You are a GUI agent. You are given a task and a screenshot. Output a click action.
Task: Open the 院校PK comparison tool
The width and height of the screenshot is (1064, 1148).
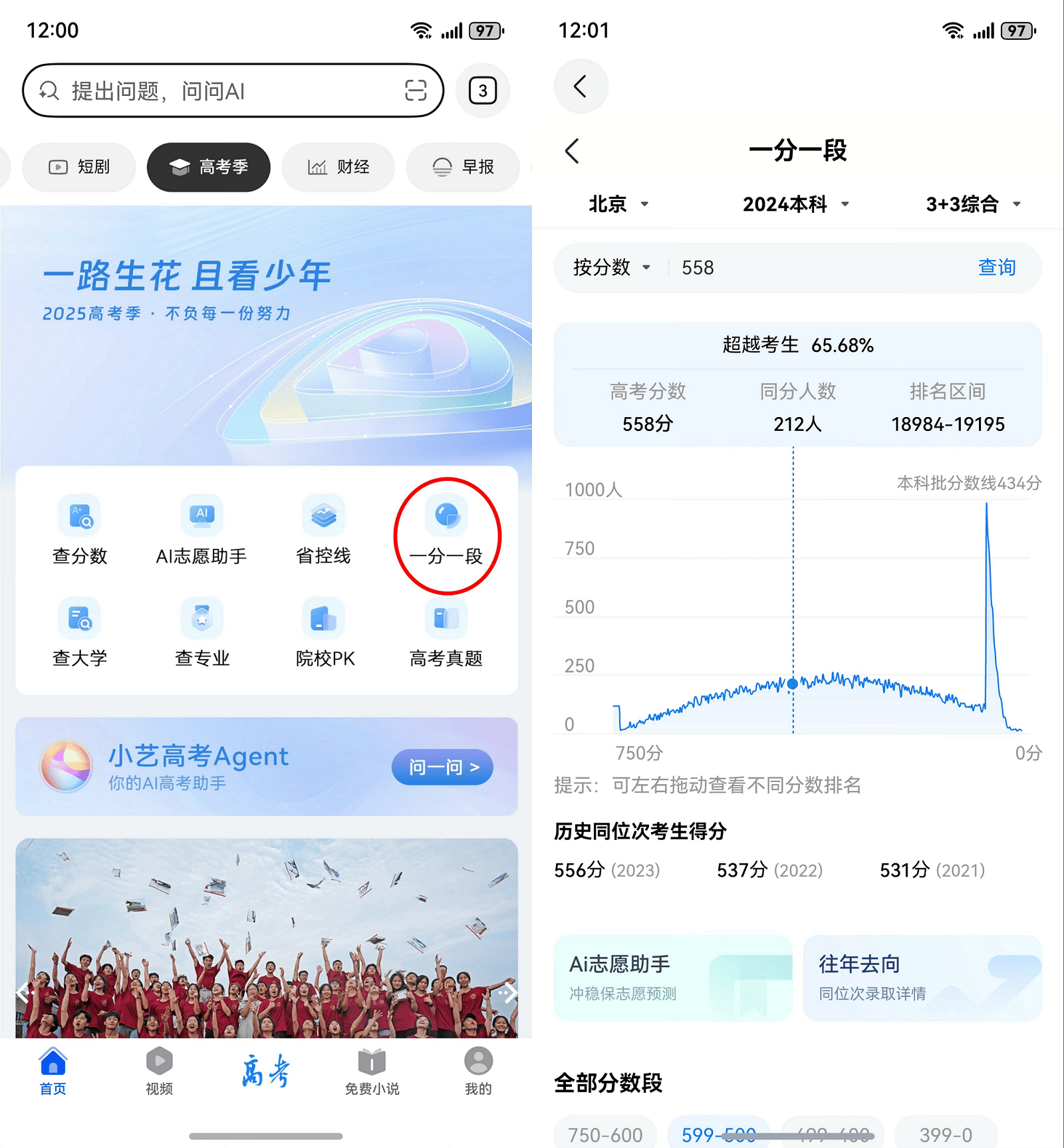click(x=325, y=633)
